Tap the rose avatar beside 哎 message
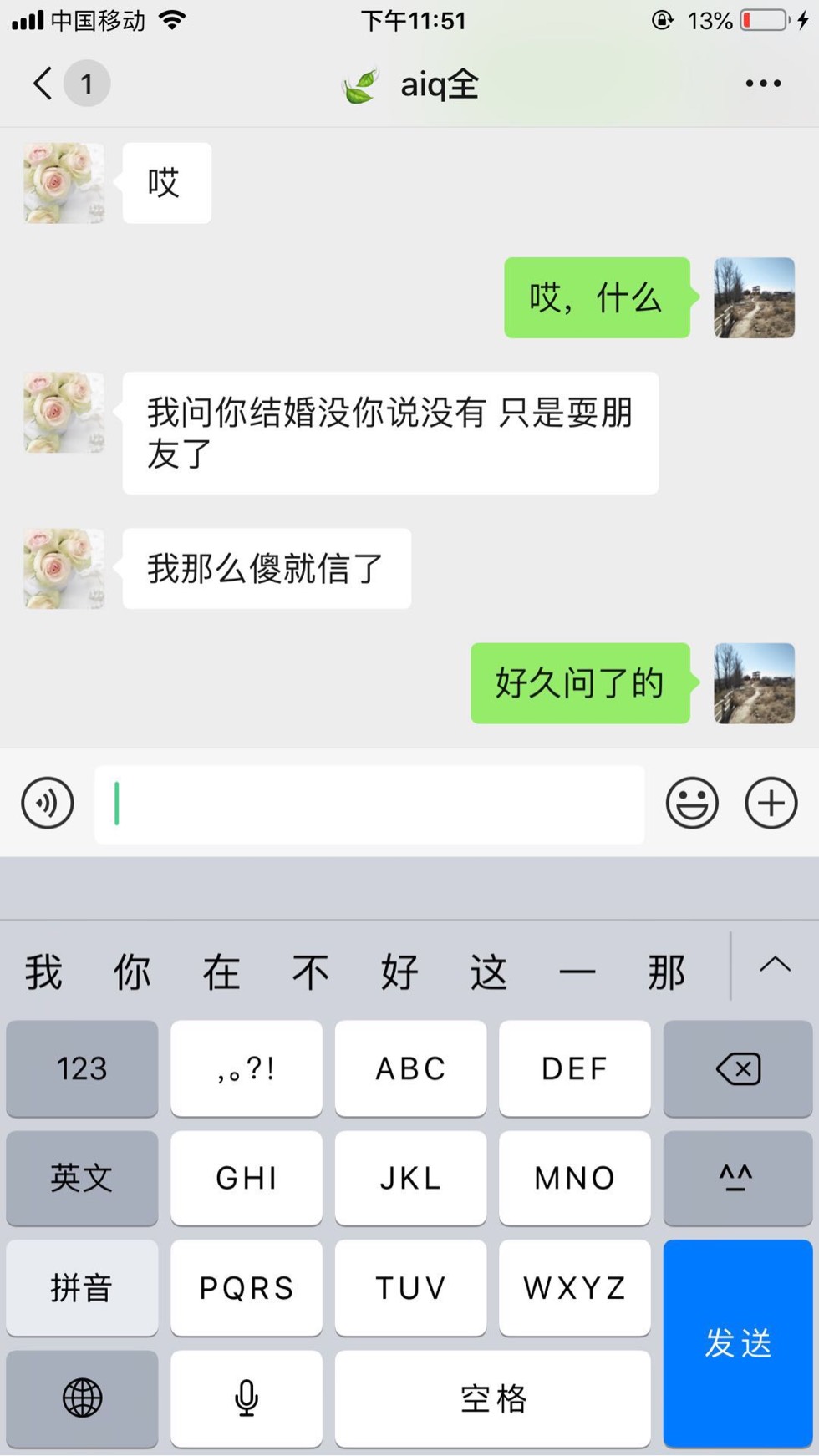The width and height of the screenshot is (819, 1456). [64, 183]
